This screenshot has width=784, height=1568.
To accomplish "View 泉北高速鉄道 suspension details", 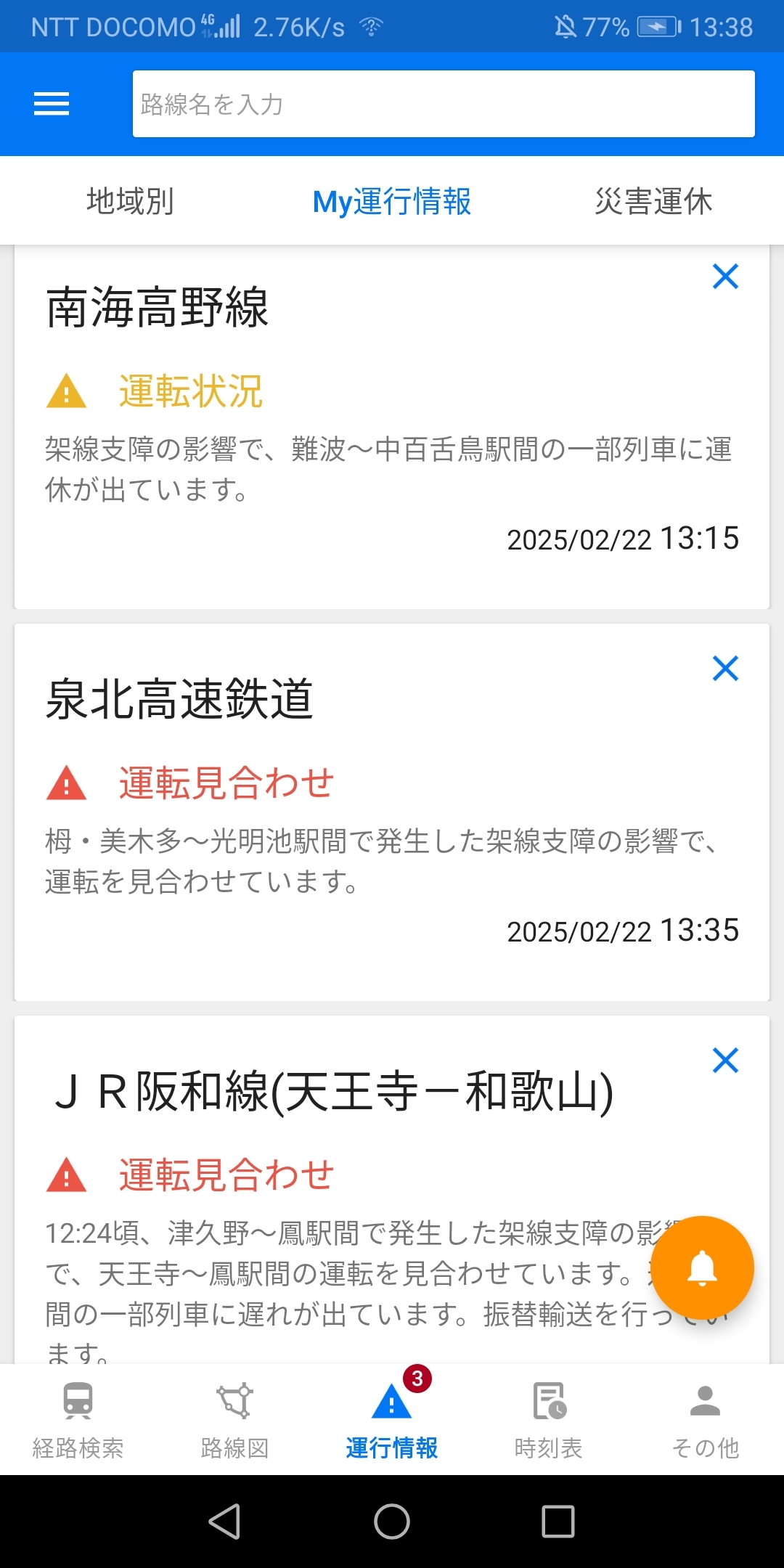I will (x=363, y=842).
